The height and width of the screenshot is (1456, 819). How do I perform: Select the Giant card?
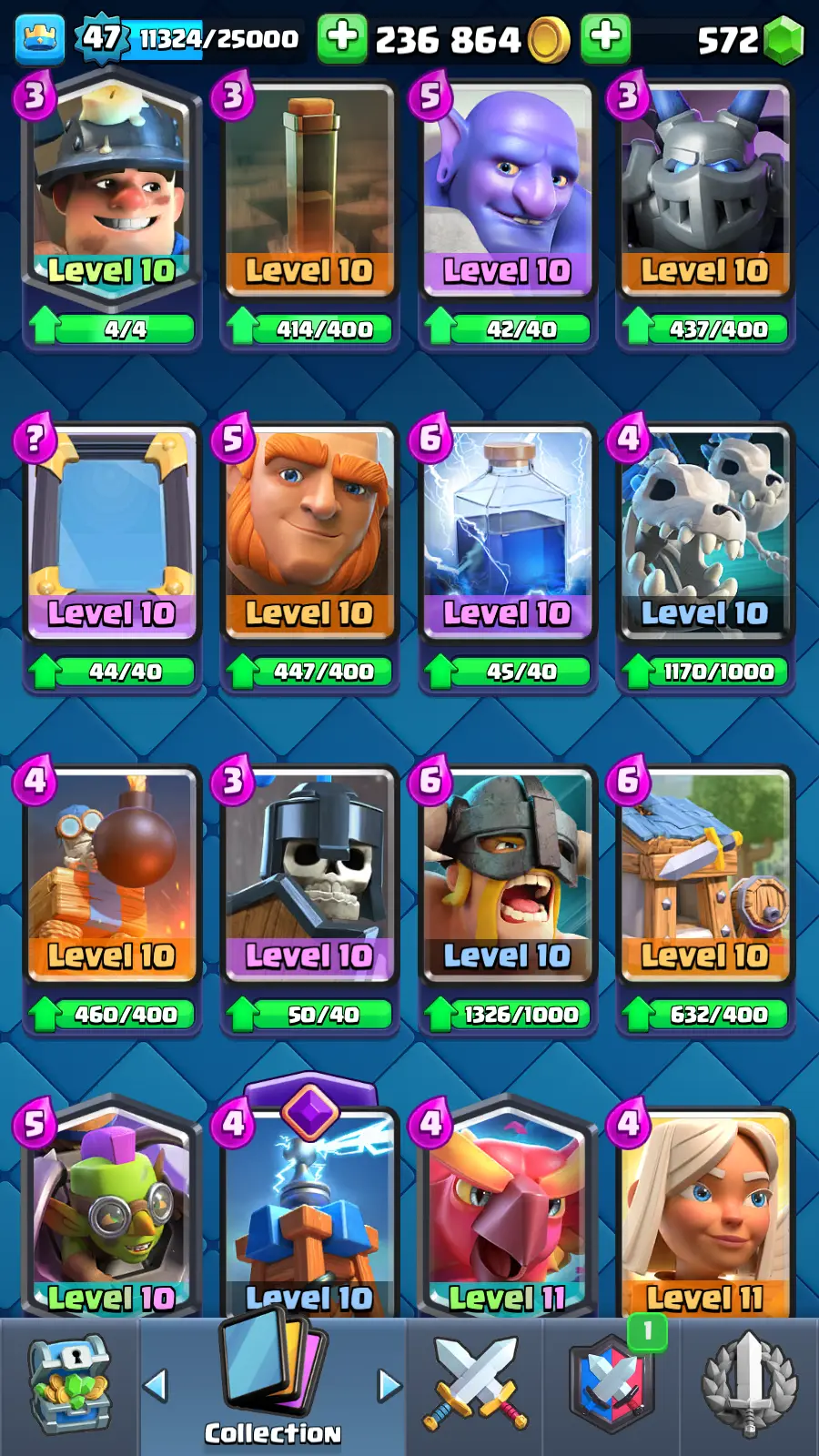point(309,532)
